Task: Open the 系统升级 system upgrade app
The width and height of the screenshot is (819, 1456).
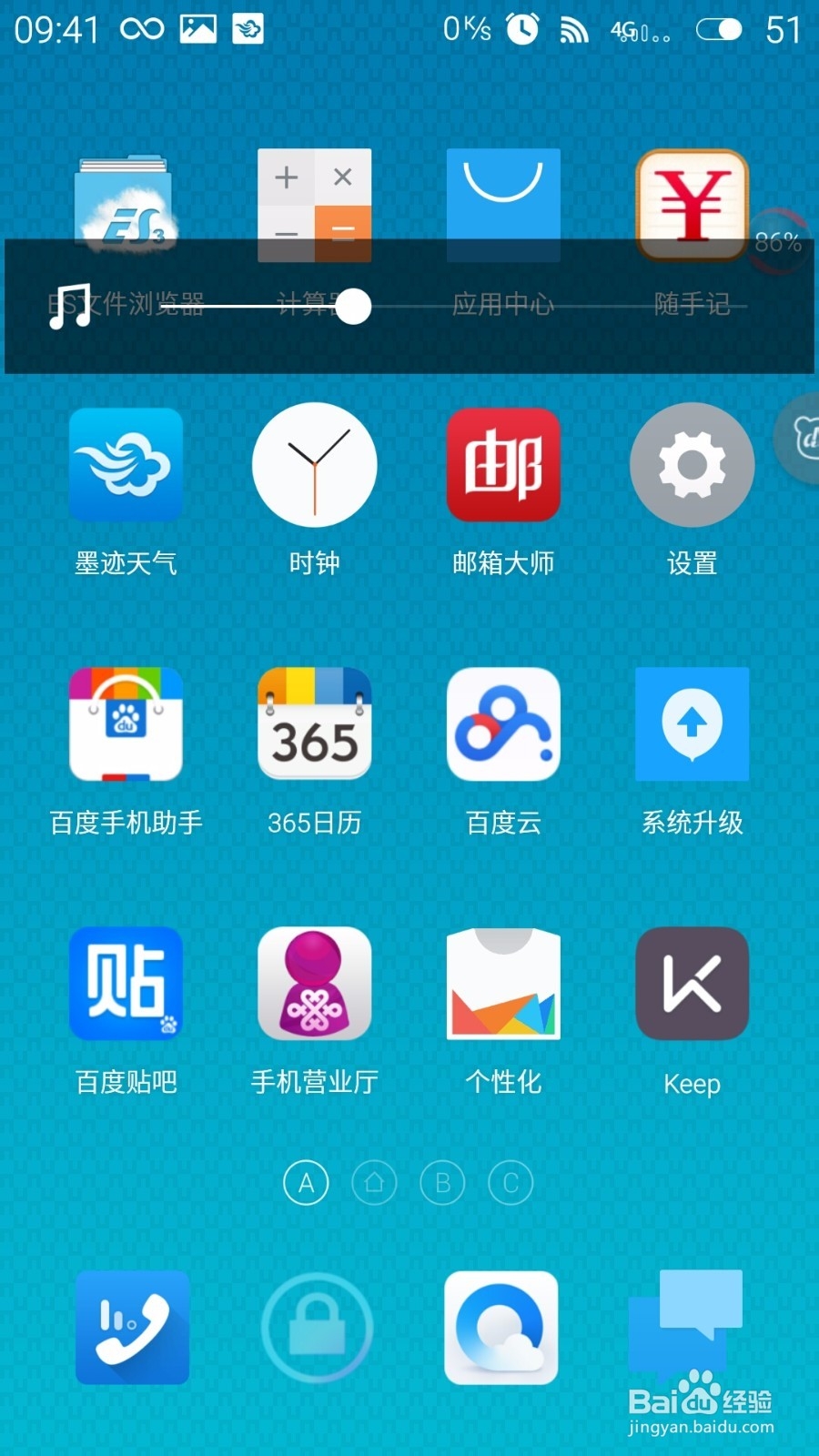Action: pyautogui.click(x=692, y=723)
